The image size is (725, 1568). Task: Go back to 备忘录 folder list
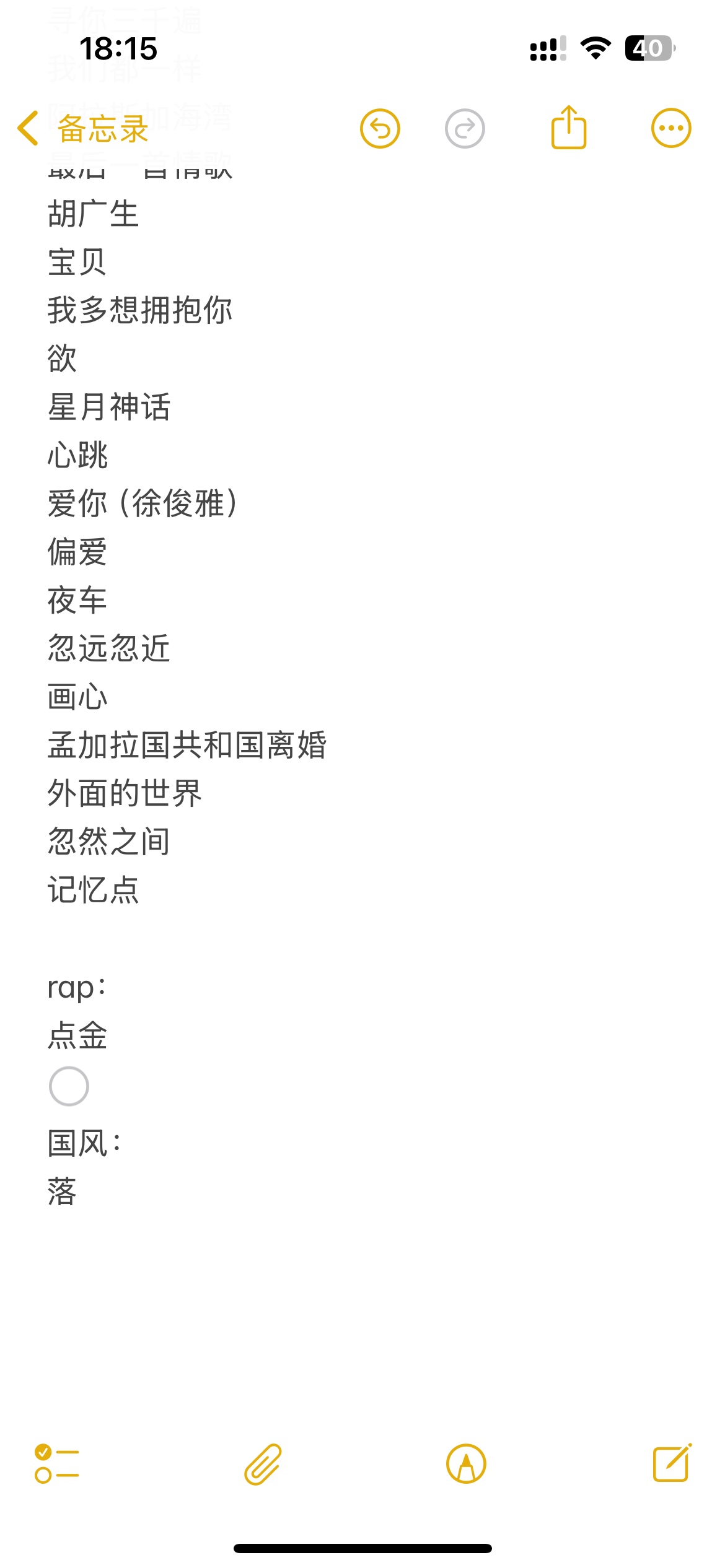click(83, 128)
